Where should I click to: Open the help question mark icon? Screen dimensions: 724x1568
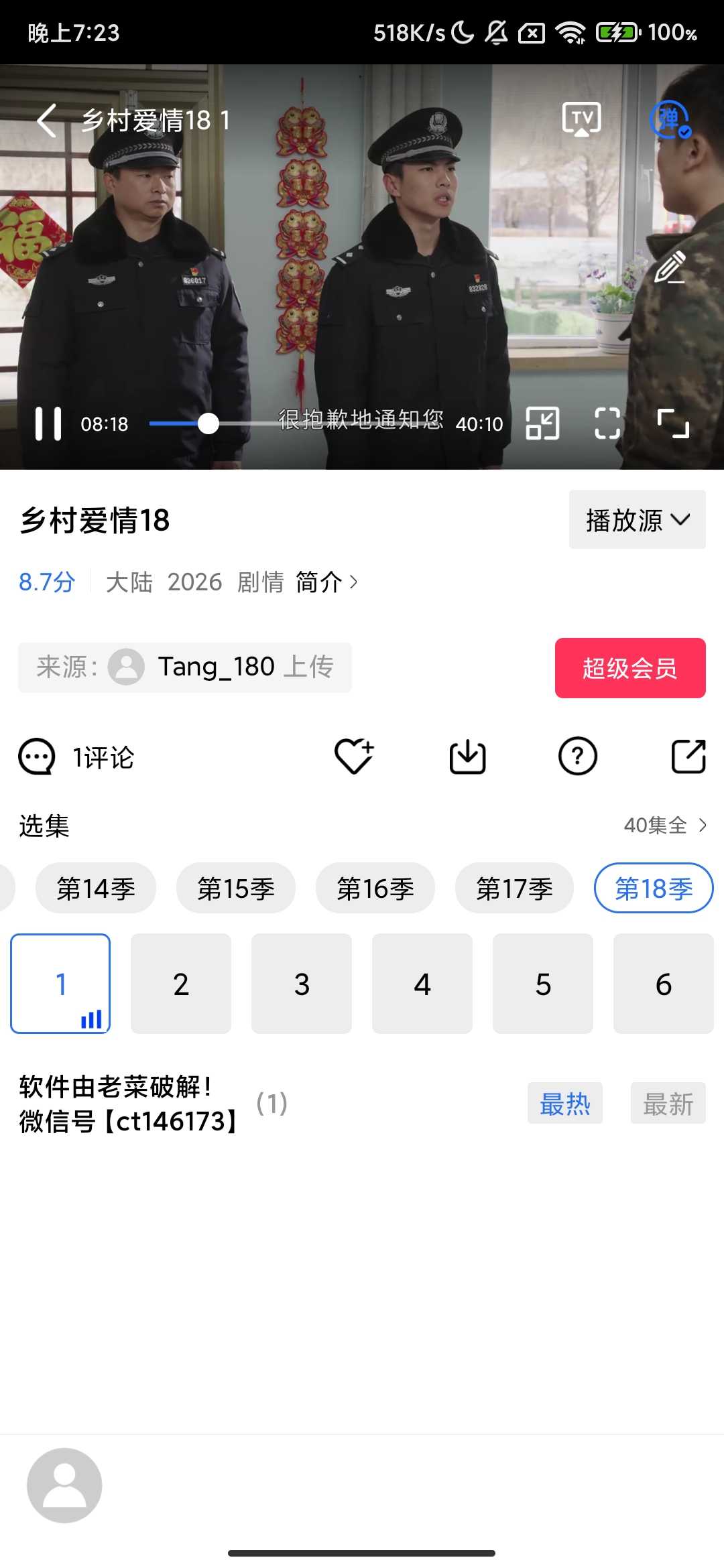click(577, 757)
